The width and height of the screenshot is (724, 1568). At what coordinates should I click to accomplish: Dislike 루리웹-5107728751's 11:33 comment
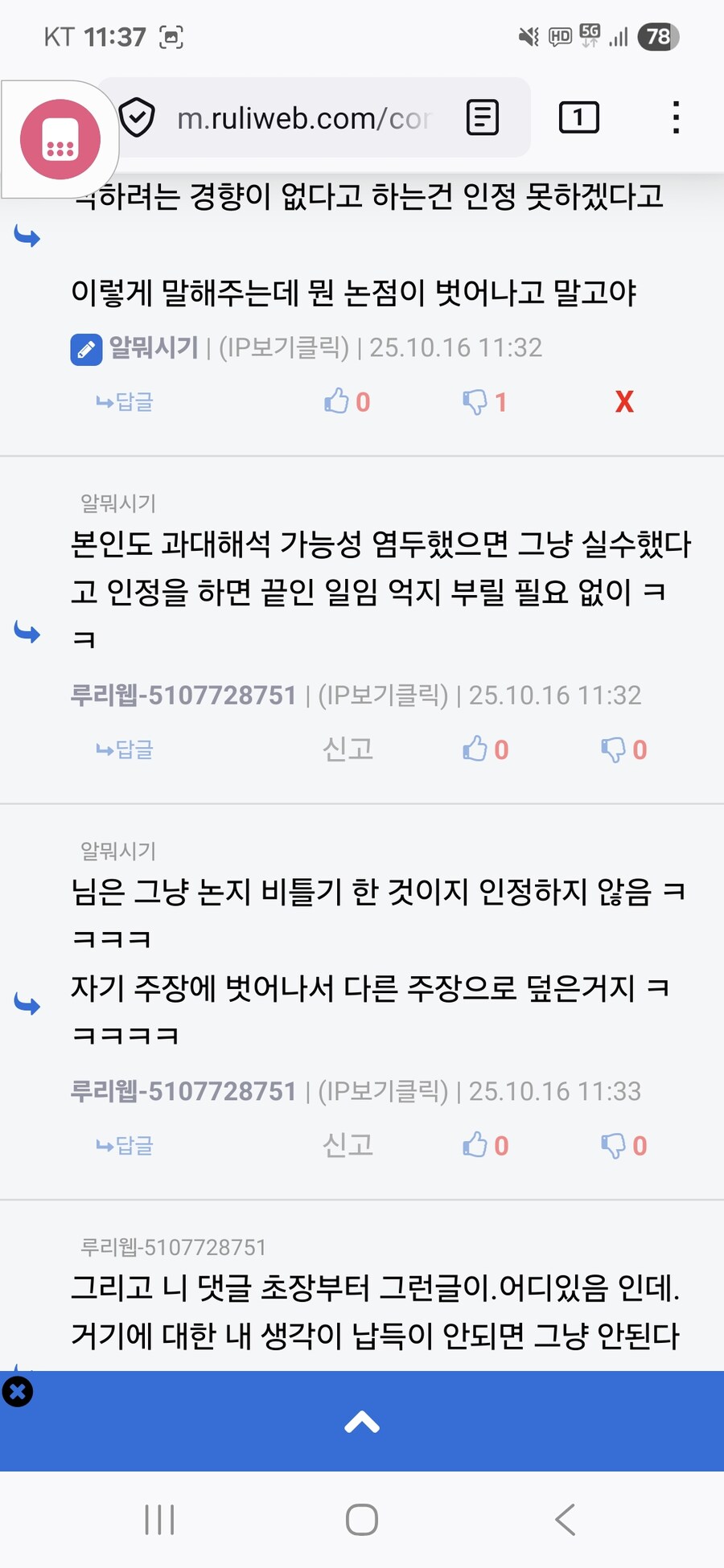623,1145
